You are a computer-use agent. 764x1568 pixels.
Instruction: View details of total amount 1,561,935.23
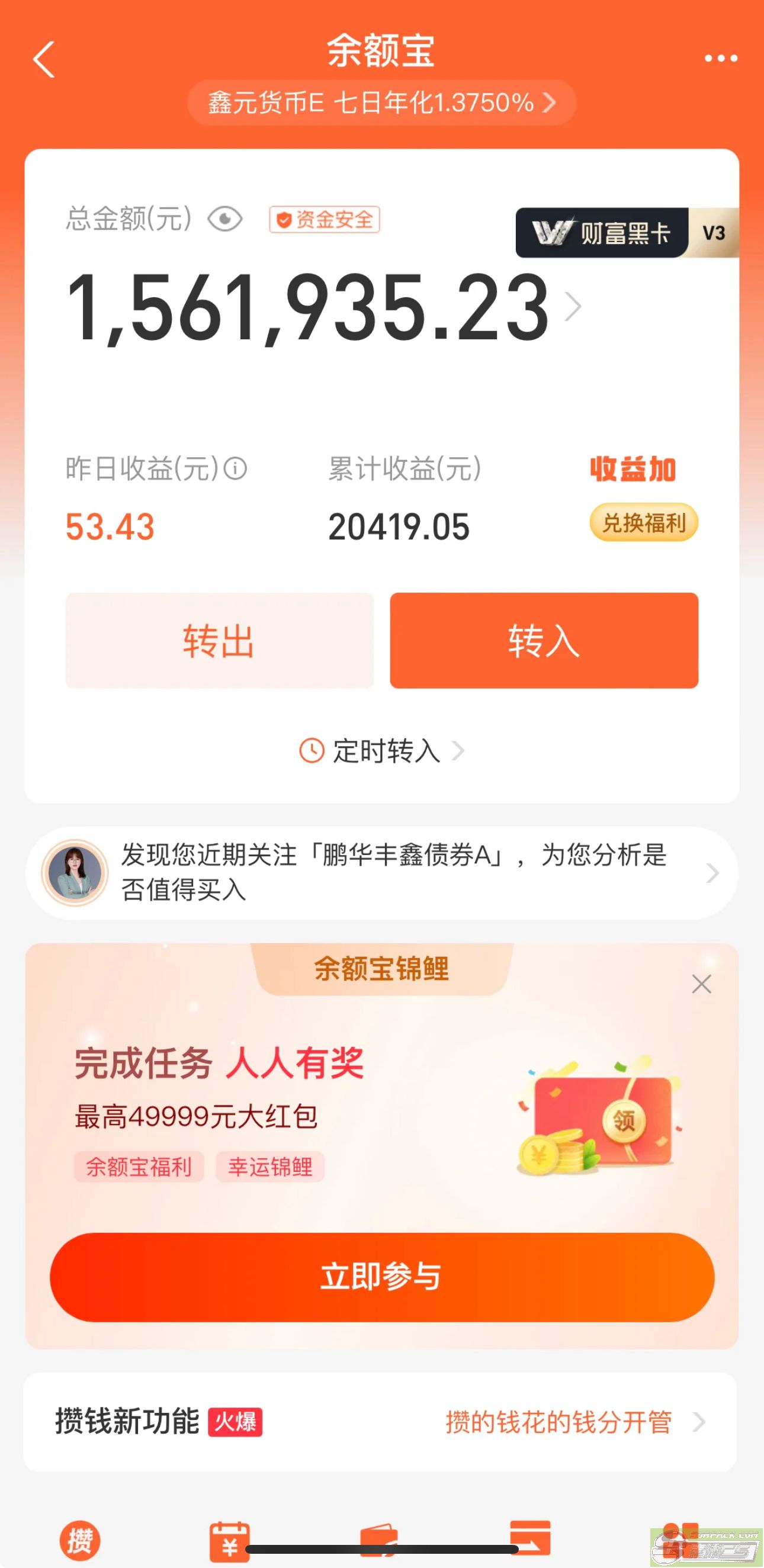[x=572, y=306]
